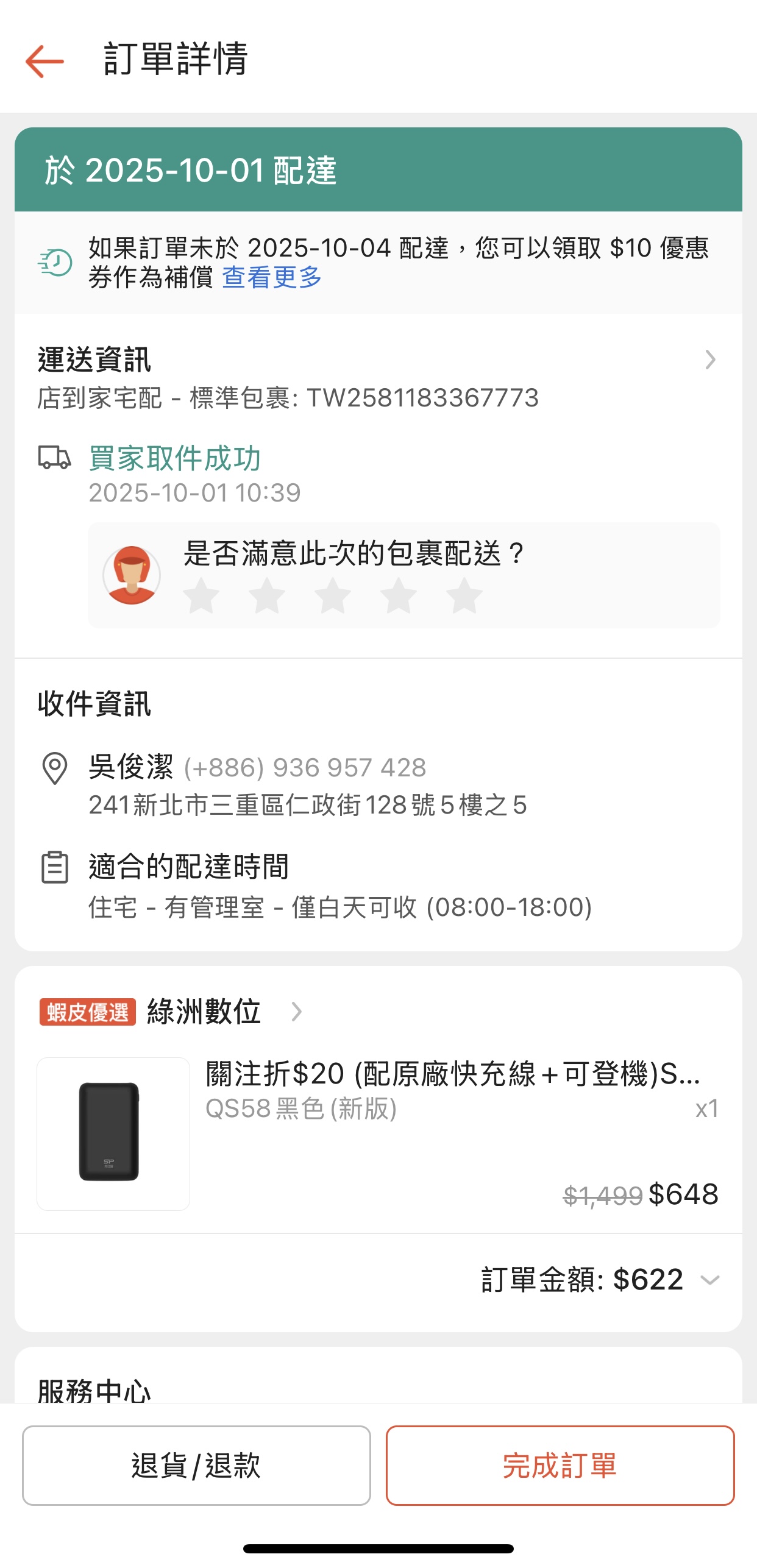View the QS58 黑色 power bank product
Image resolution: width=757 pixels, height=1568 pixels.
click(x=113, y=1133)
